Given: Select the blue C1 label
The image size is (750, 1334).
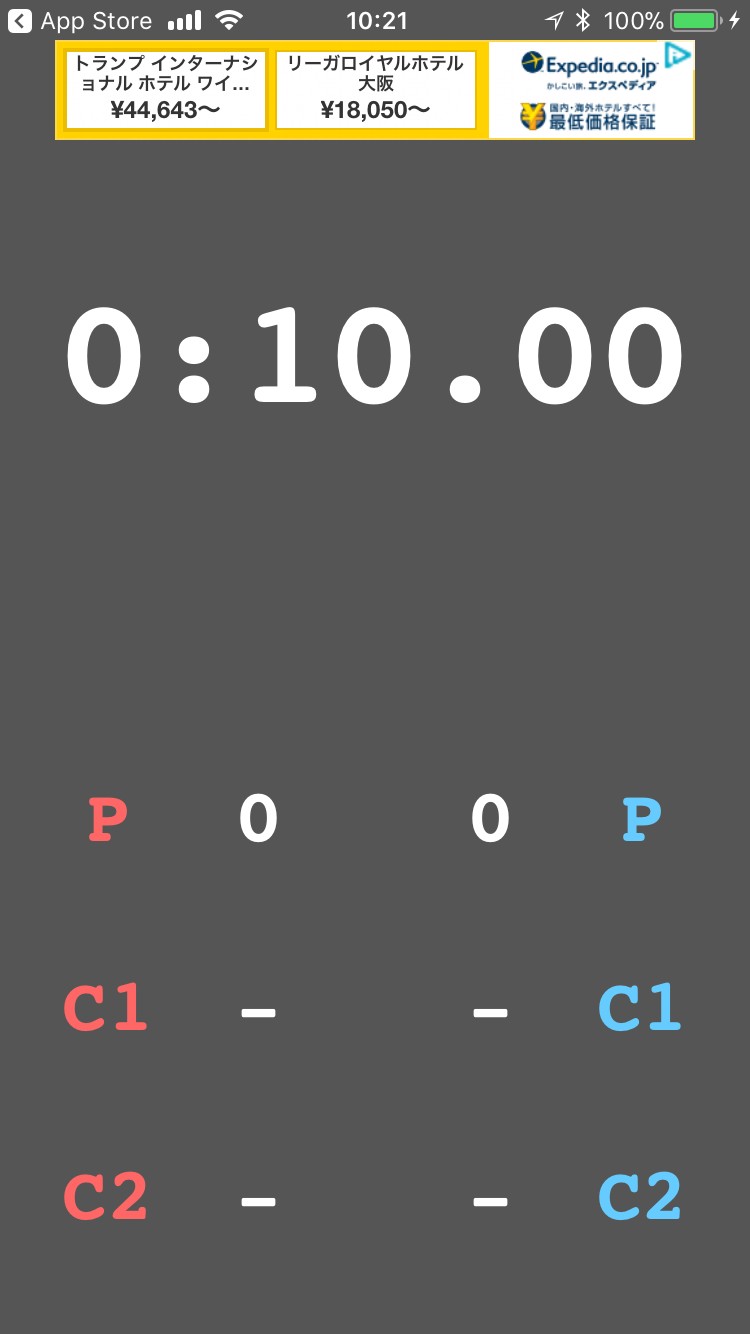Looking at the screenshot, I should click(640, 1007).
